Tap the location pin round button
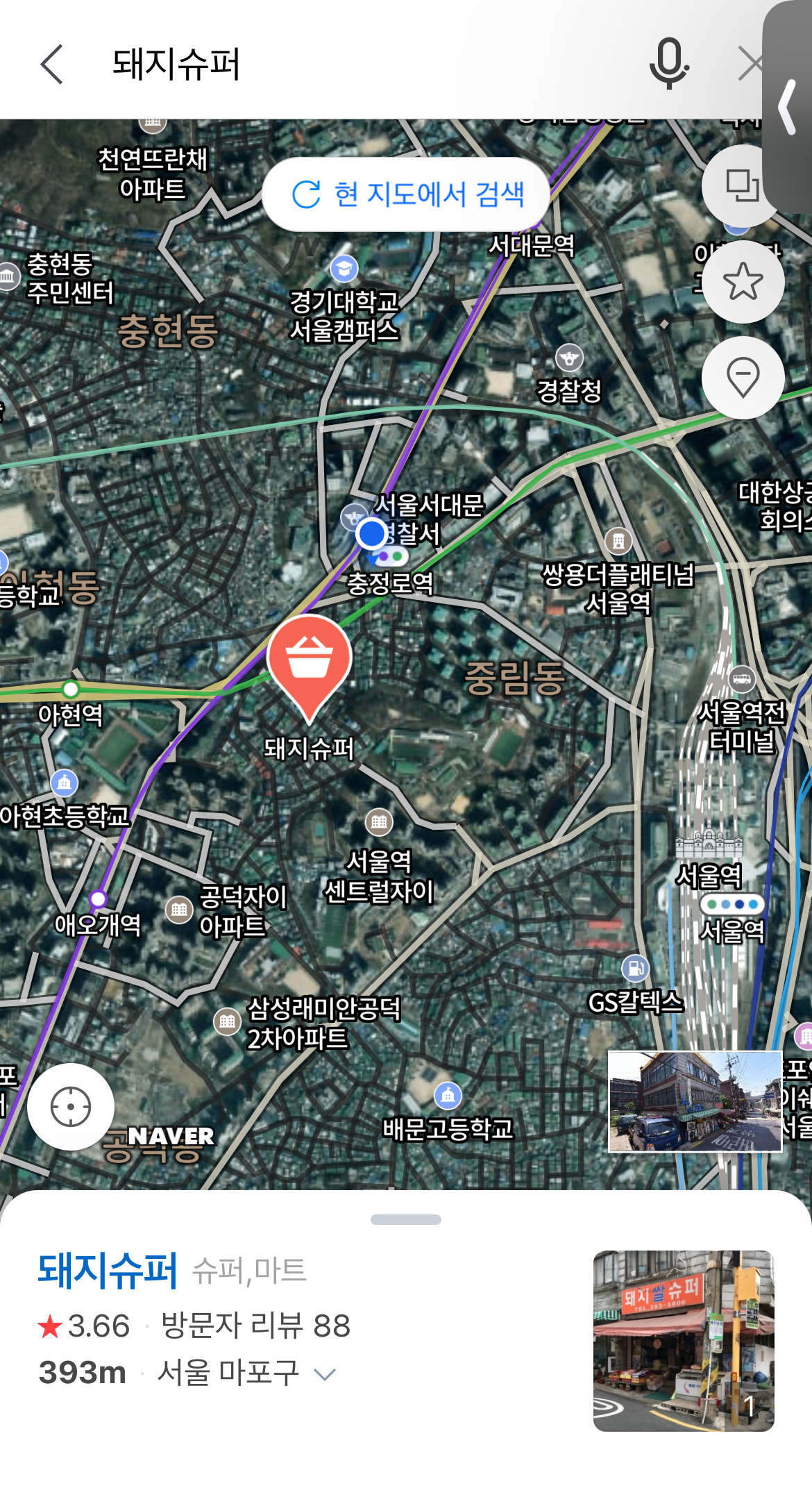Image resolution: width=812 pixels, height=1488 pixels. pos(743,378)
